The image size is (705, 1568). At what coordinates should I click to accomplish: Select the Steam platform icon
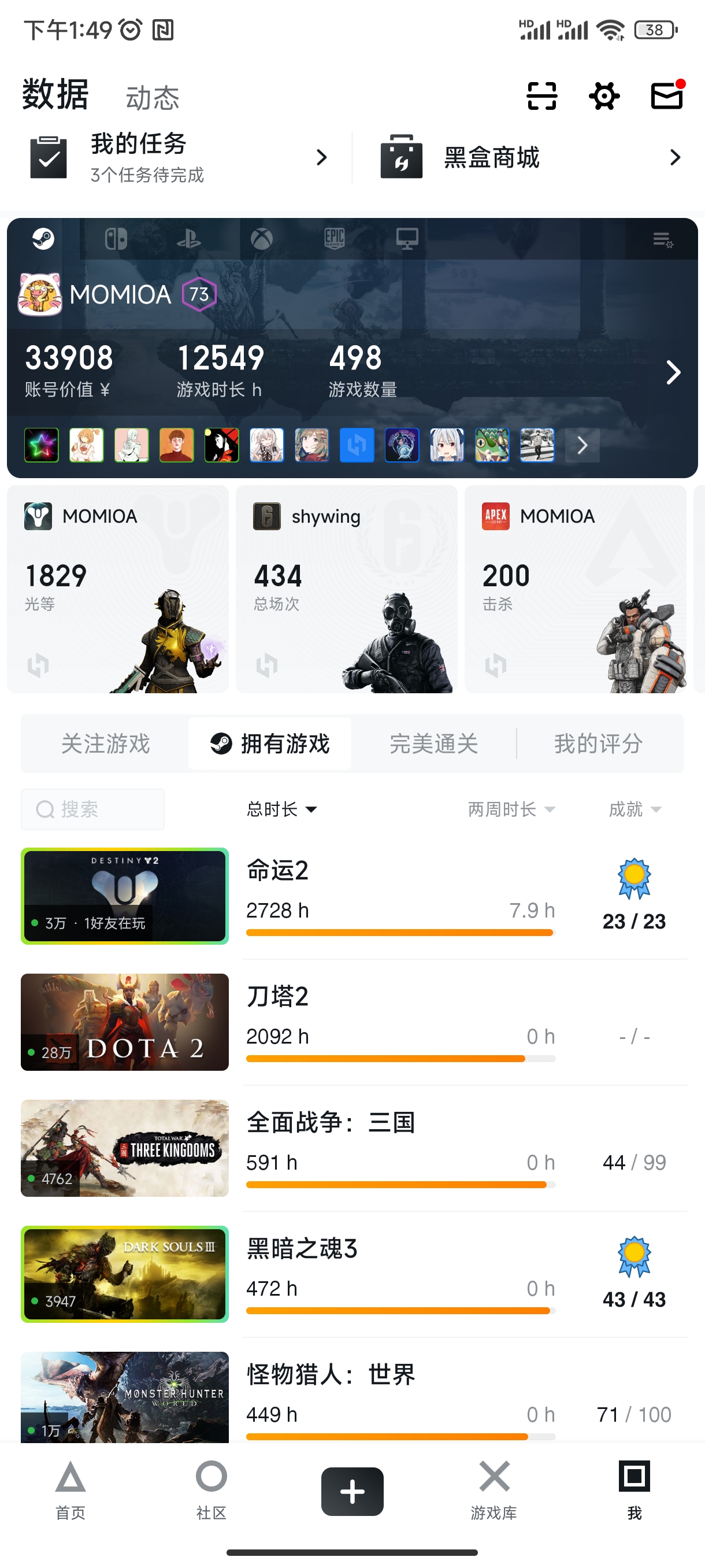[x=42, y=239]
